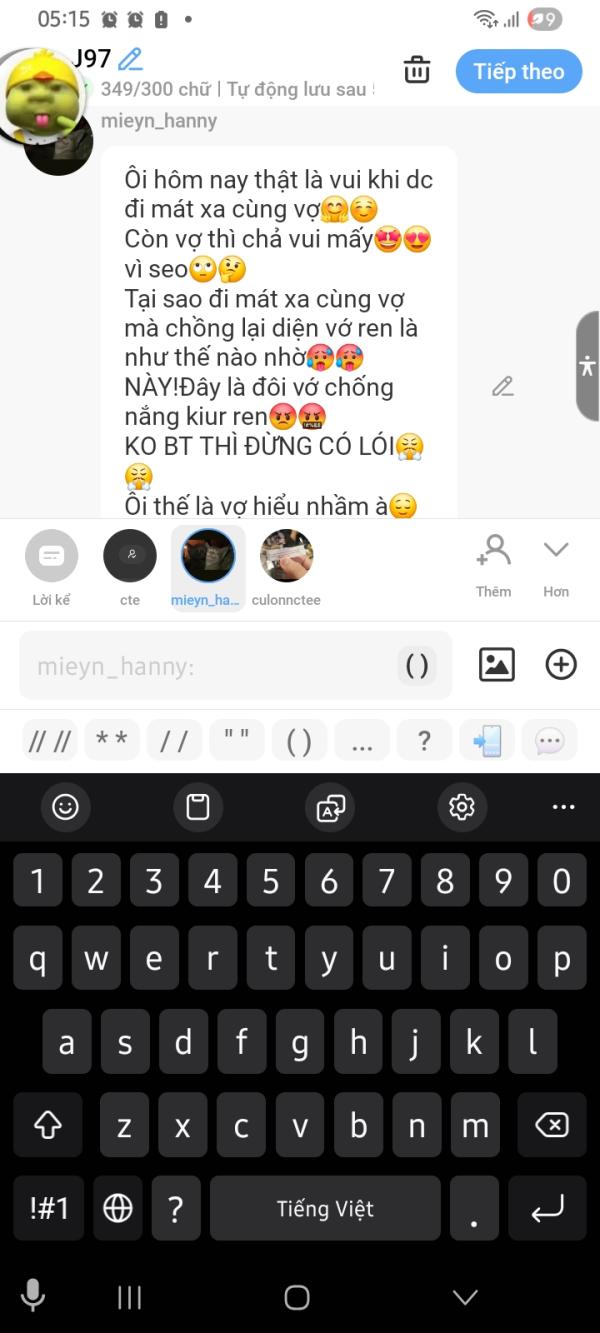600x1333 pixels.
Task: Open the keyboard emoji panel
Action: pos(65,806)
